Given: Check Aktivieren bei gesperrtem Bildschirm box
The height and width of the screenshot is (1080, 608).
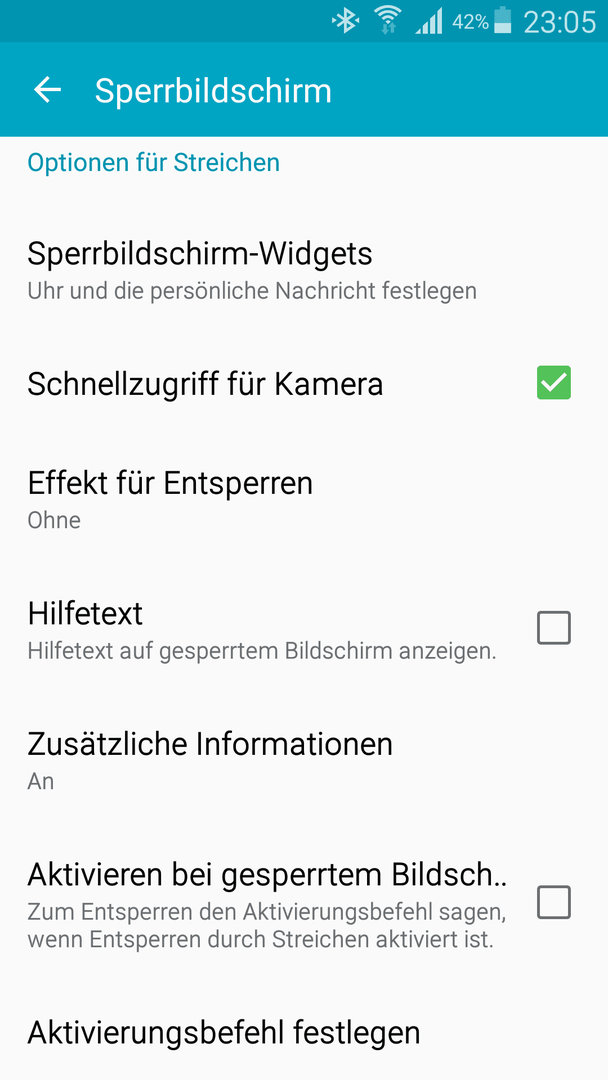Looking at the screenshot, I should click(554, 902).
